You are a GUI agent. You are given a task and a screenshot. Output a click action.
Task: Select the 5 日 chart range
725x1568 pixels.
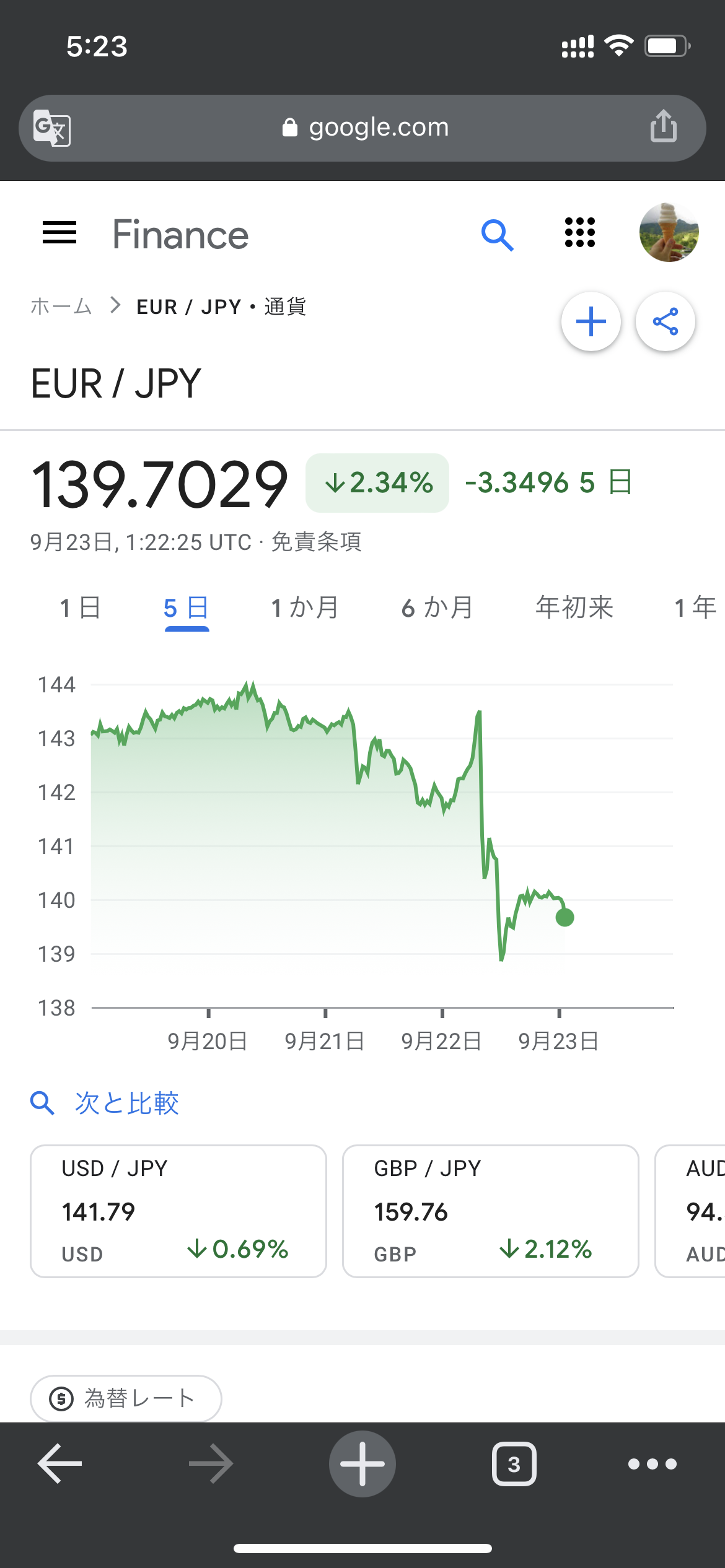click(x=186, y=608)
